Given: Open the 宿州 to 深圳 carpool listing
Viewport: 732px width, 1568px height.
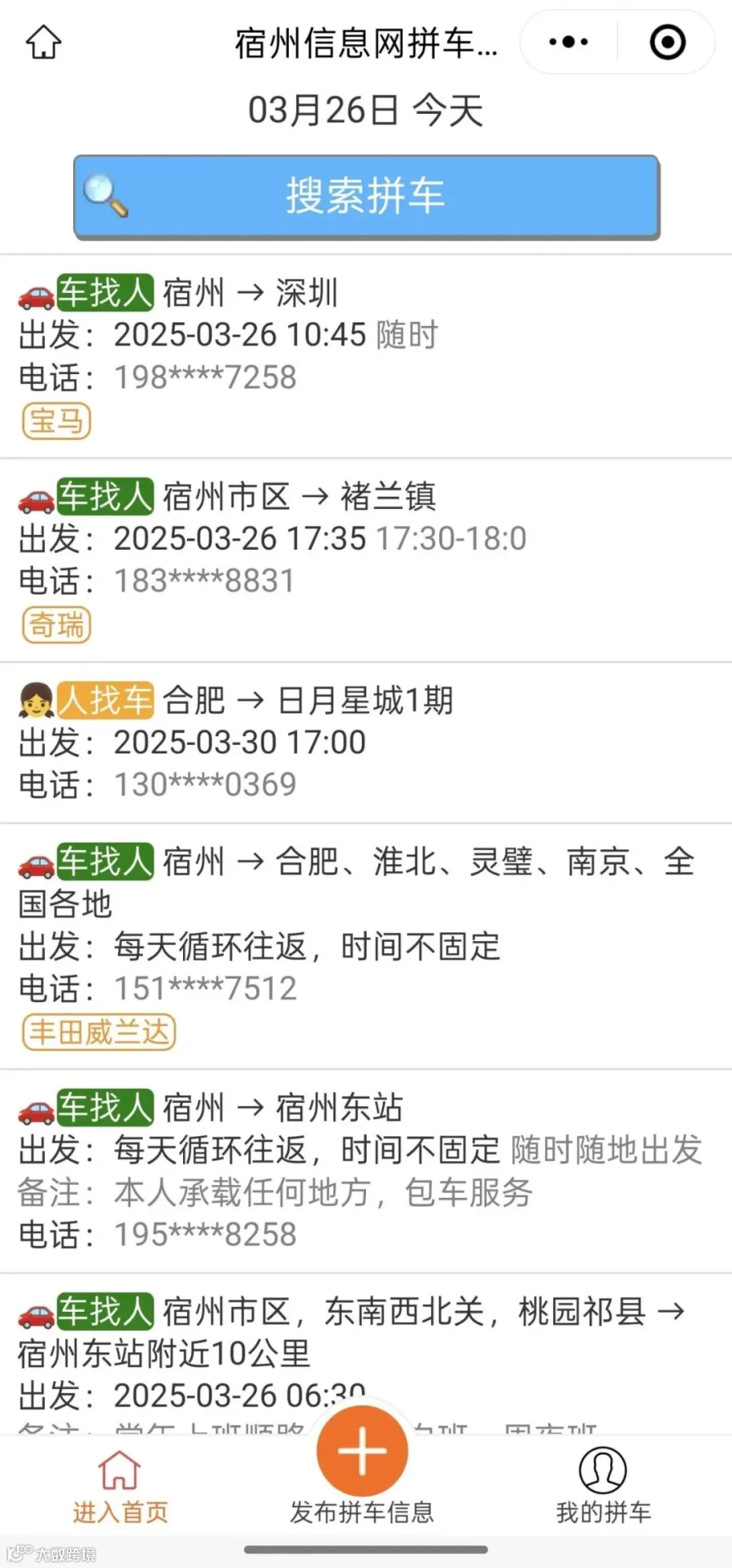Looking at the screenshot, I should click(x=366, y=357).
